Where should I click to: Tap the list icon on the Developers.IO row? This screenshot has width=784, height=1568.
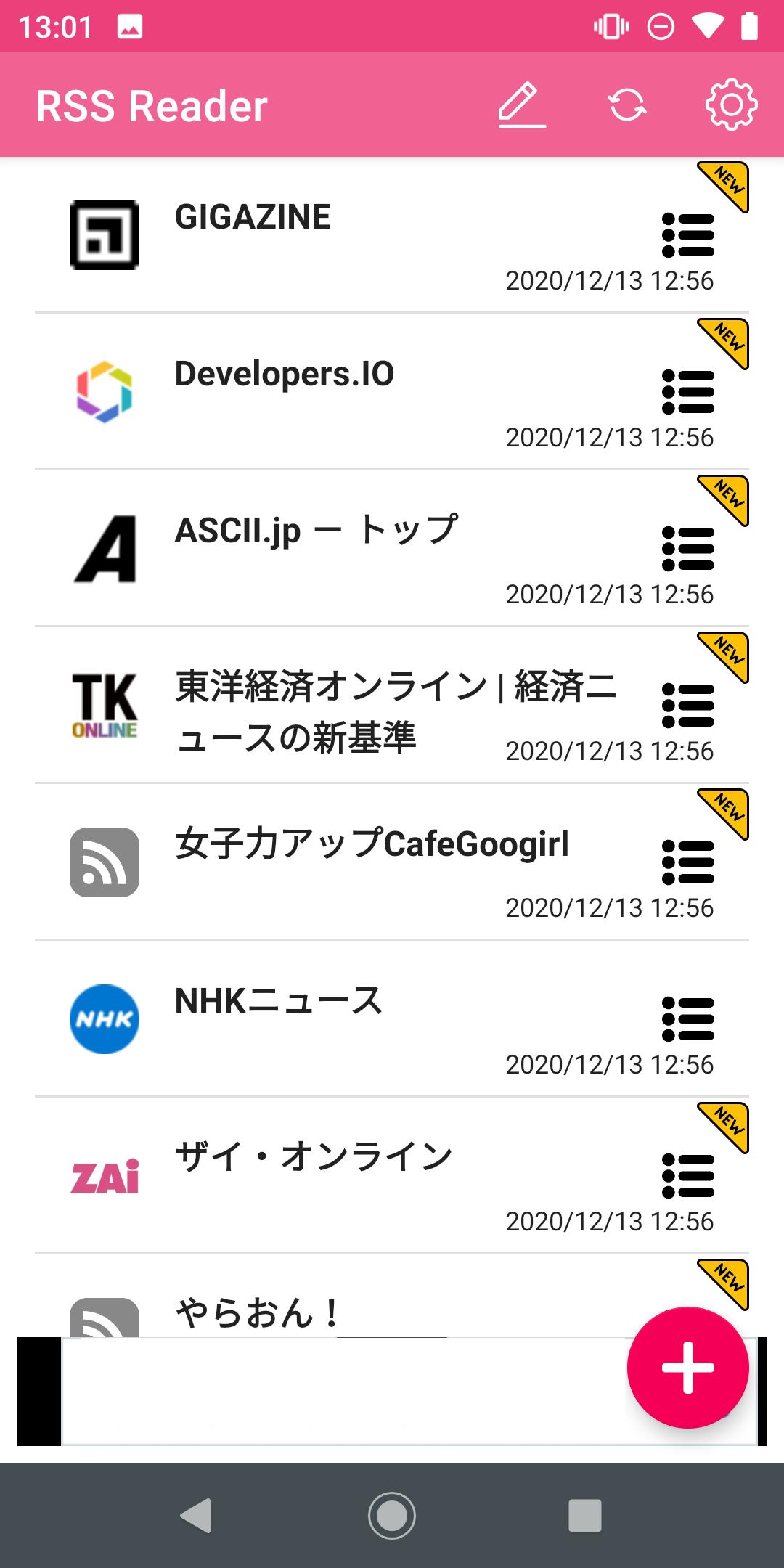[x=687, y=392]
